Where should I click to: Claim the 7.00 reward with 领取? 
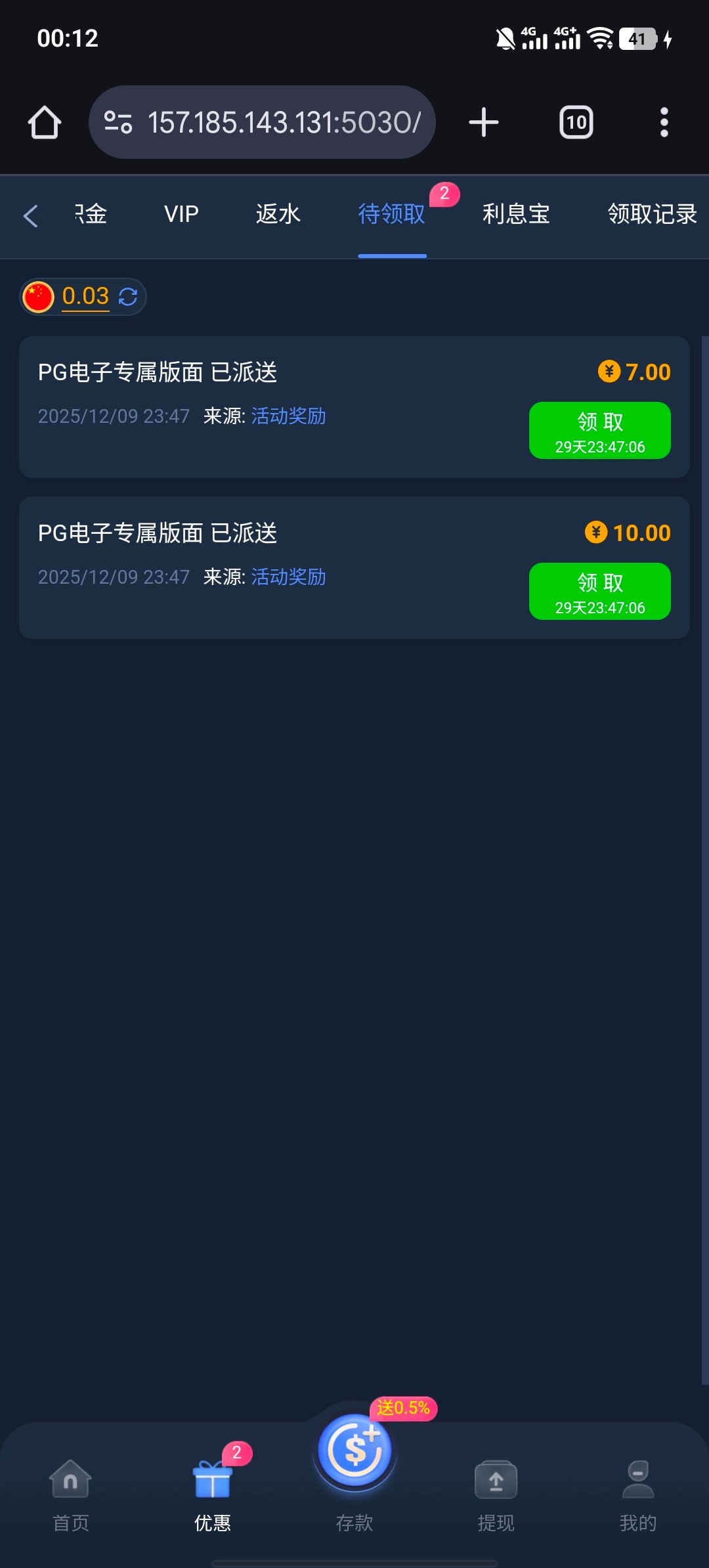point(599,431)
